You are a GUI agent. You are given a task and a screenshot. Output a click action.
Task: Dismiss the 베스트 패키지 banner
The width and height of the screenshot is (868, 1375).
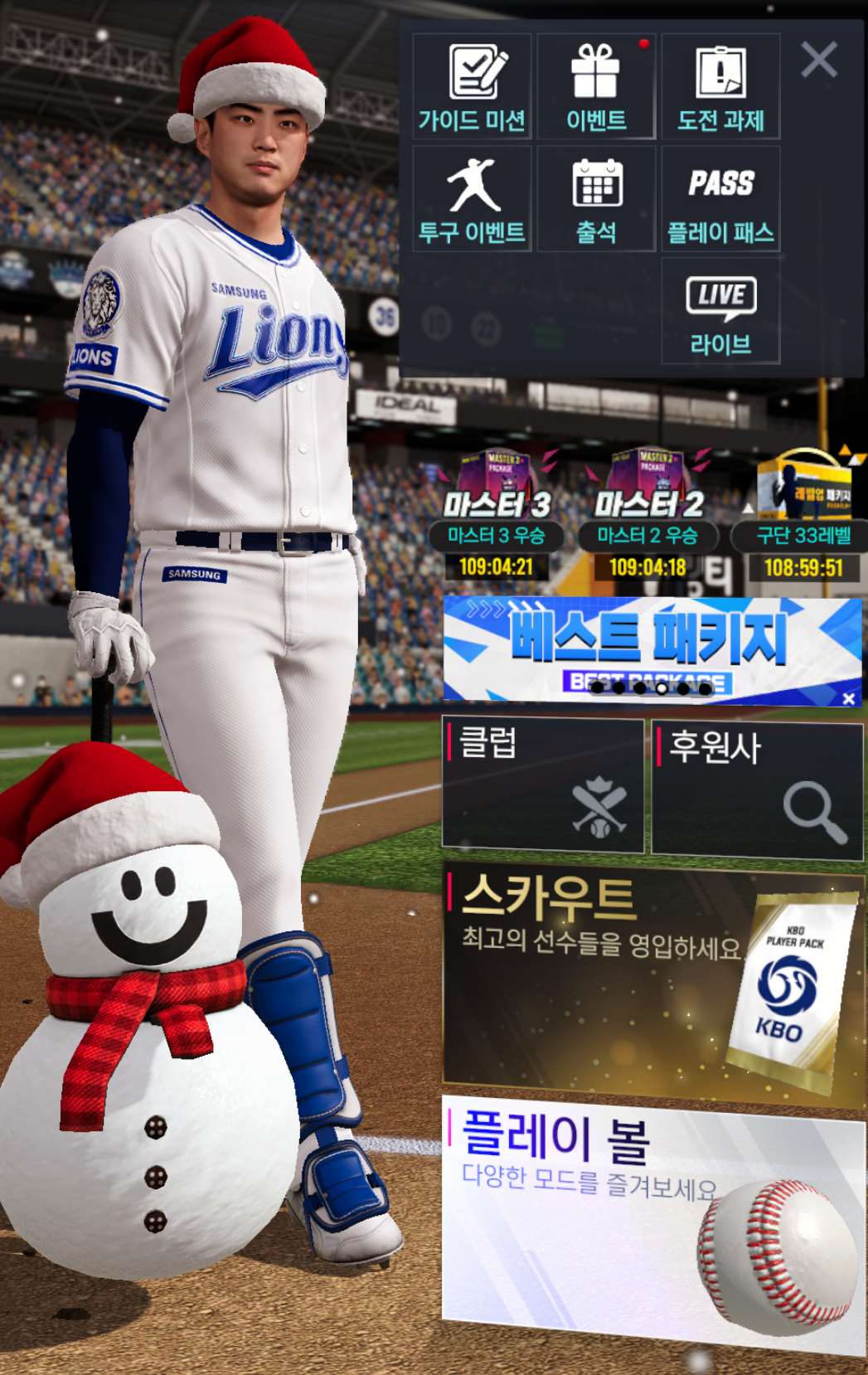[849, 699]
